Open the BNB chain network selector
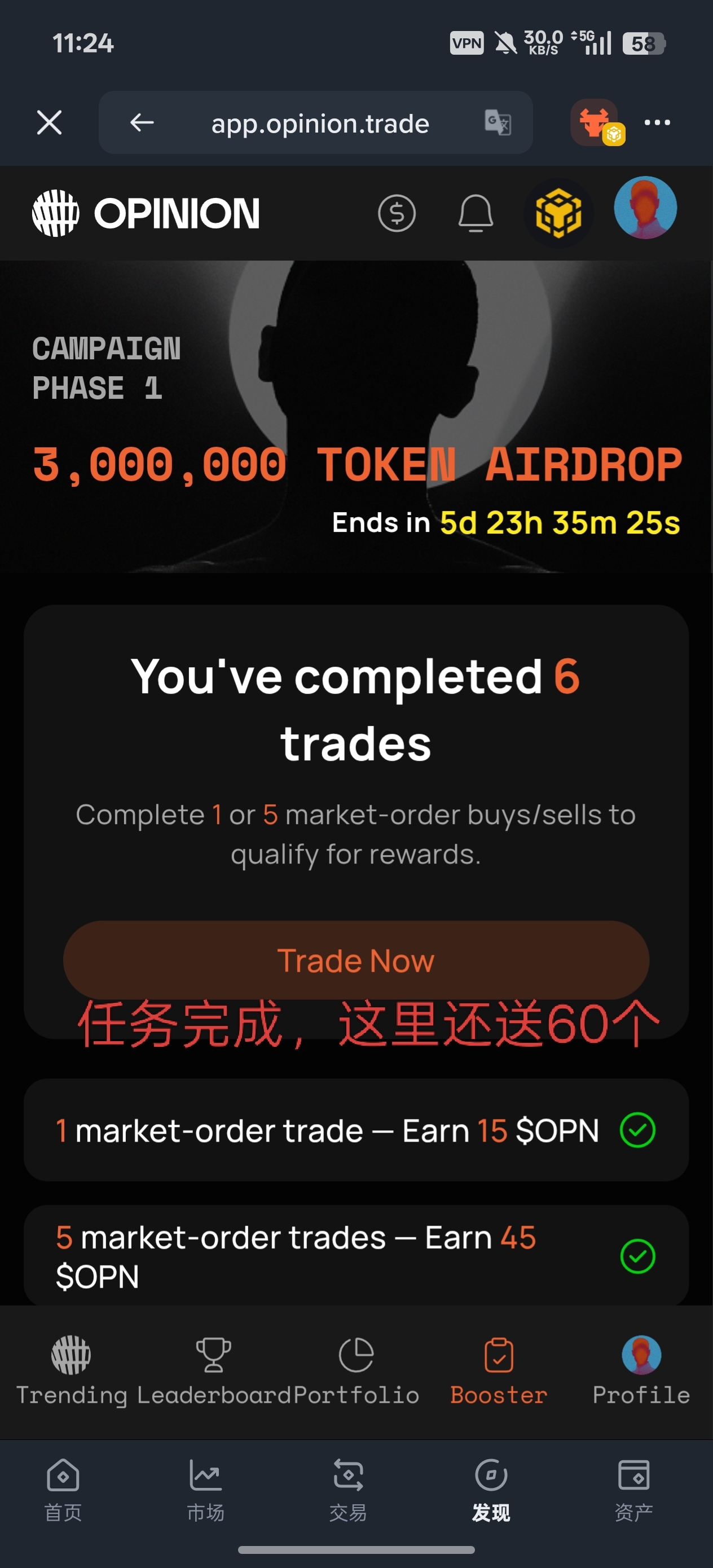This screenshot has width=713, height=1568. click(558, 213)
